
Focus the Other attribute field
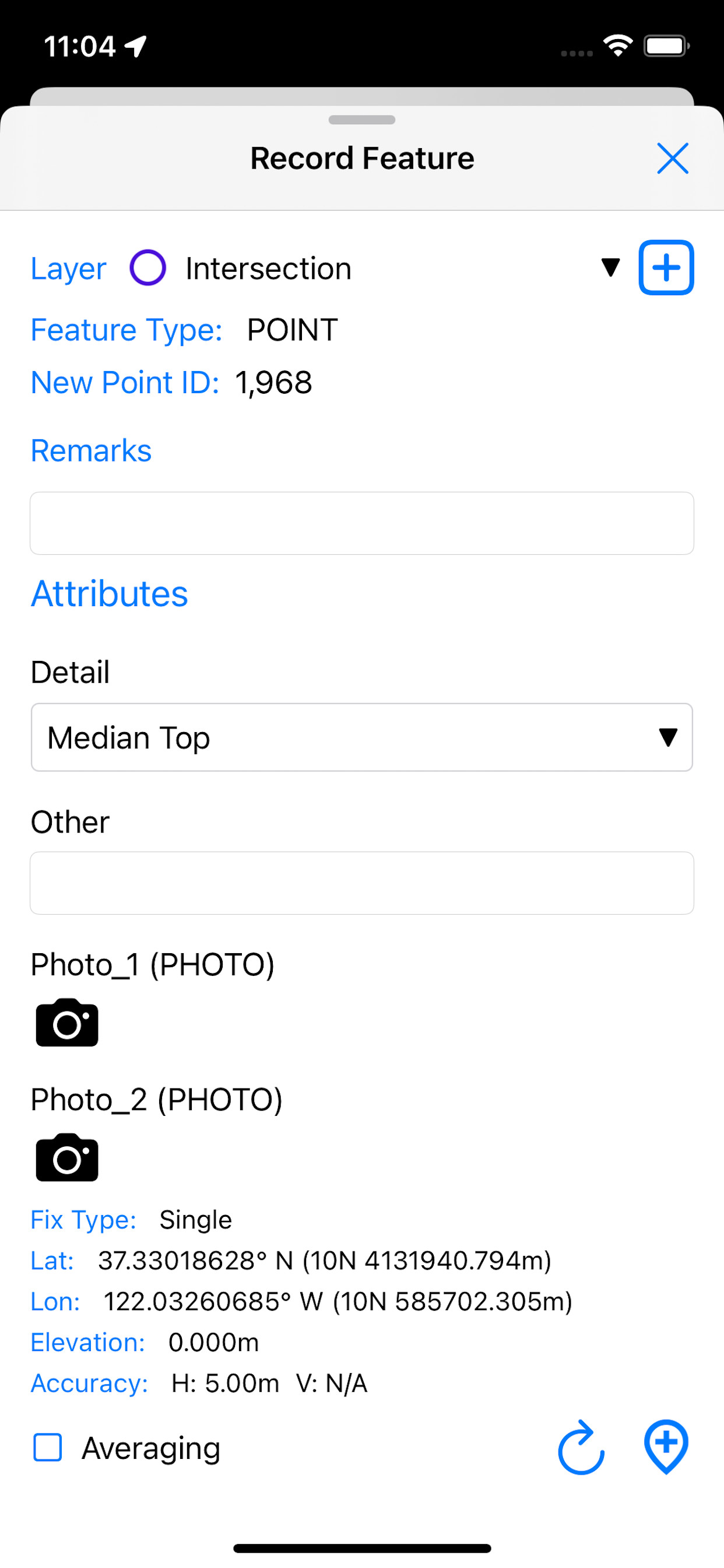[x=362, y=883]
